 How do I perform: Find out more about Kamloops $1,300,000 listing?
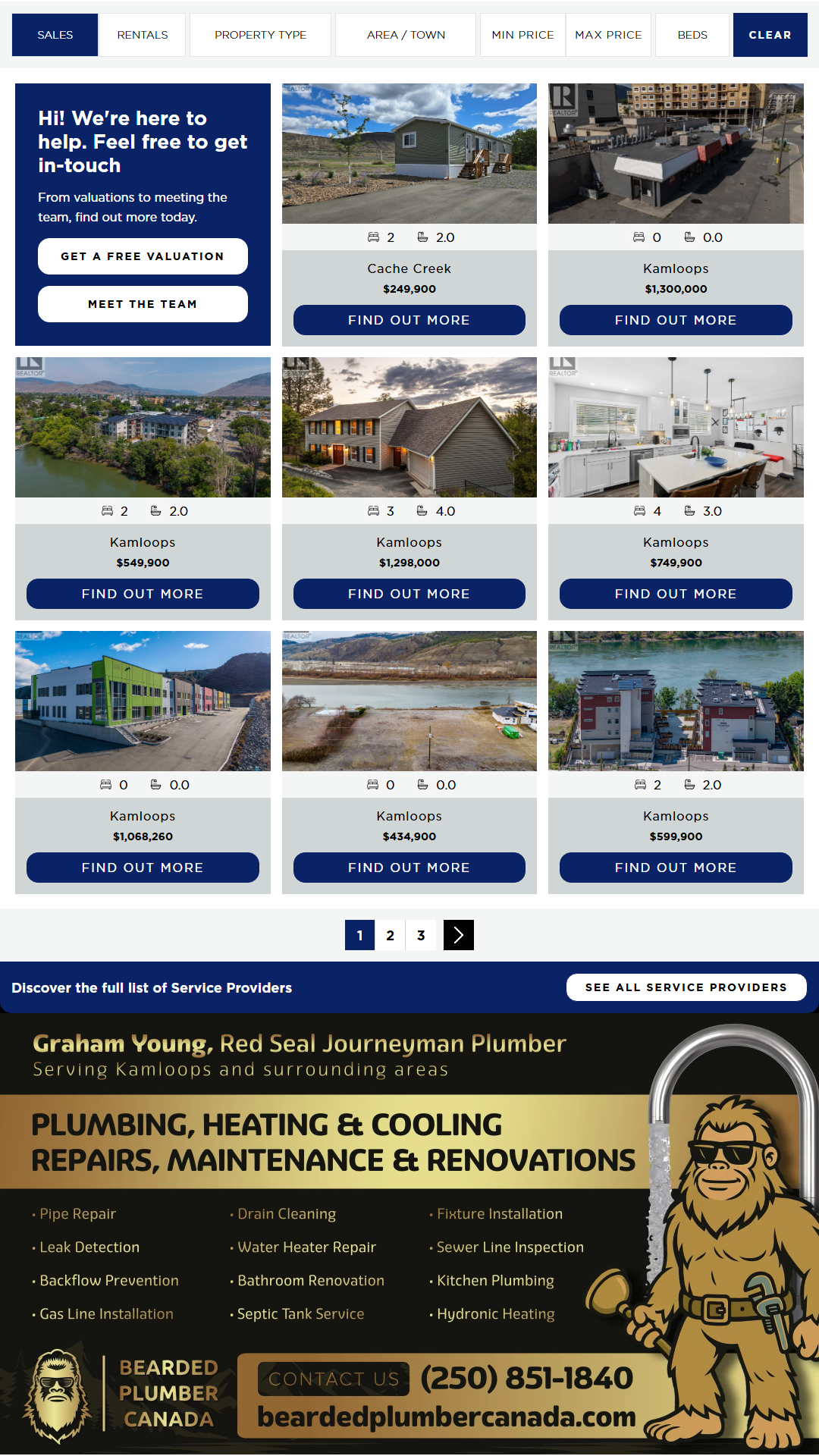[x=676, y=320]
